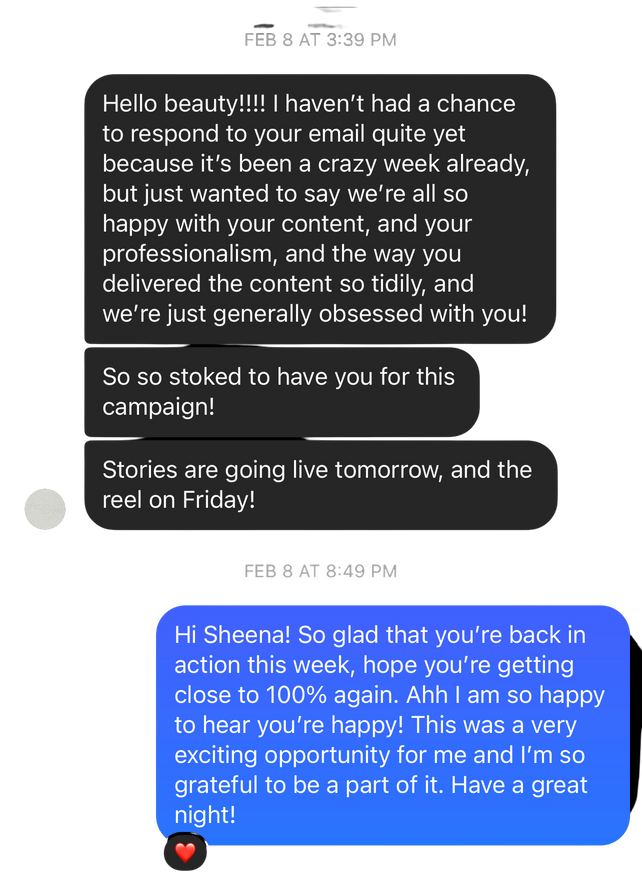The width and height of the screenshot is (642, 888).
Task: Open the sender's profile picture
Action: (45, 509)
